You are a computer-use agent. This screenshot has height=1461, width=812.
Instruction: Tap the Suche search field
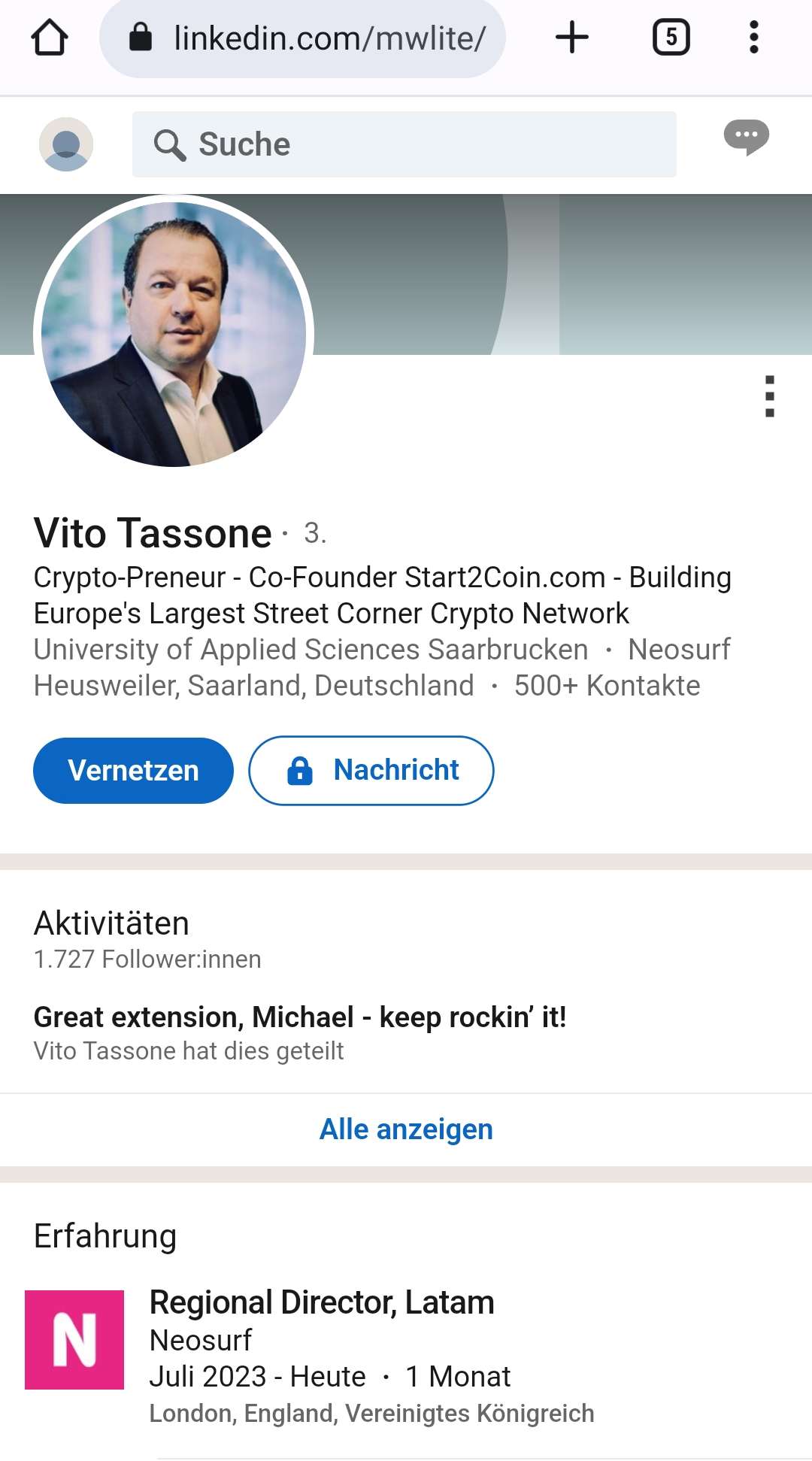coord(404,144)
